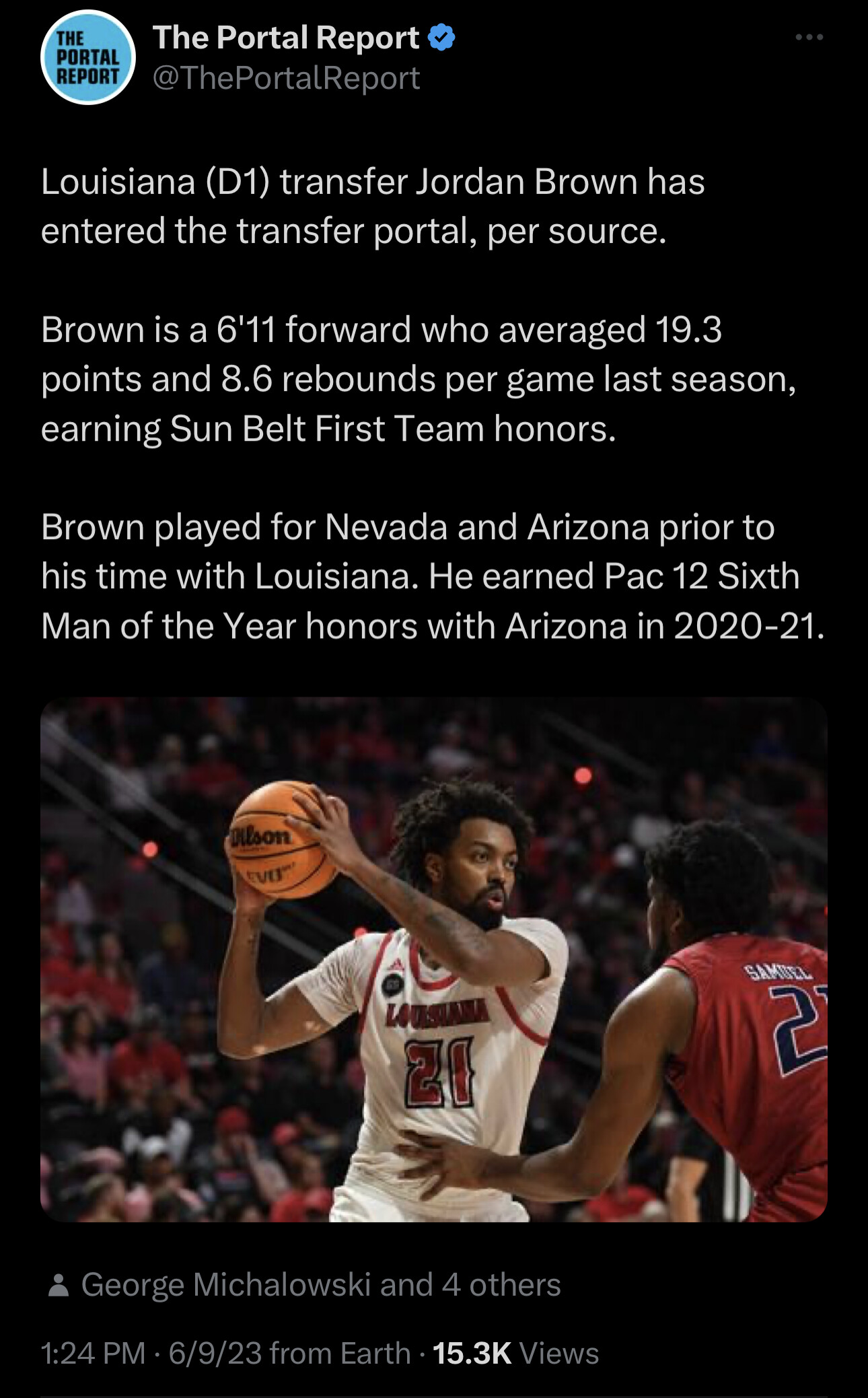Open The Portal Report profile picture
The height and width of the screenshot is (1398, 868).
coord(88,58)
